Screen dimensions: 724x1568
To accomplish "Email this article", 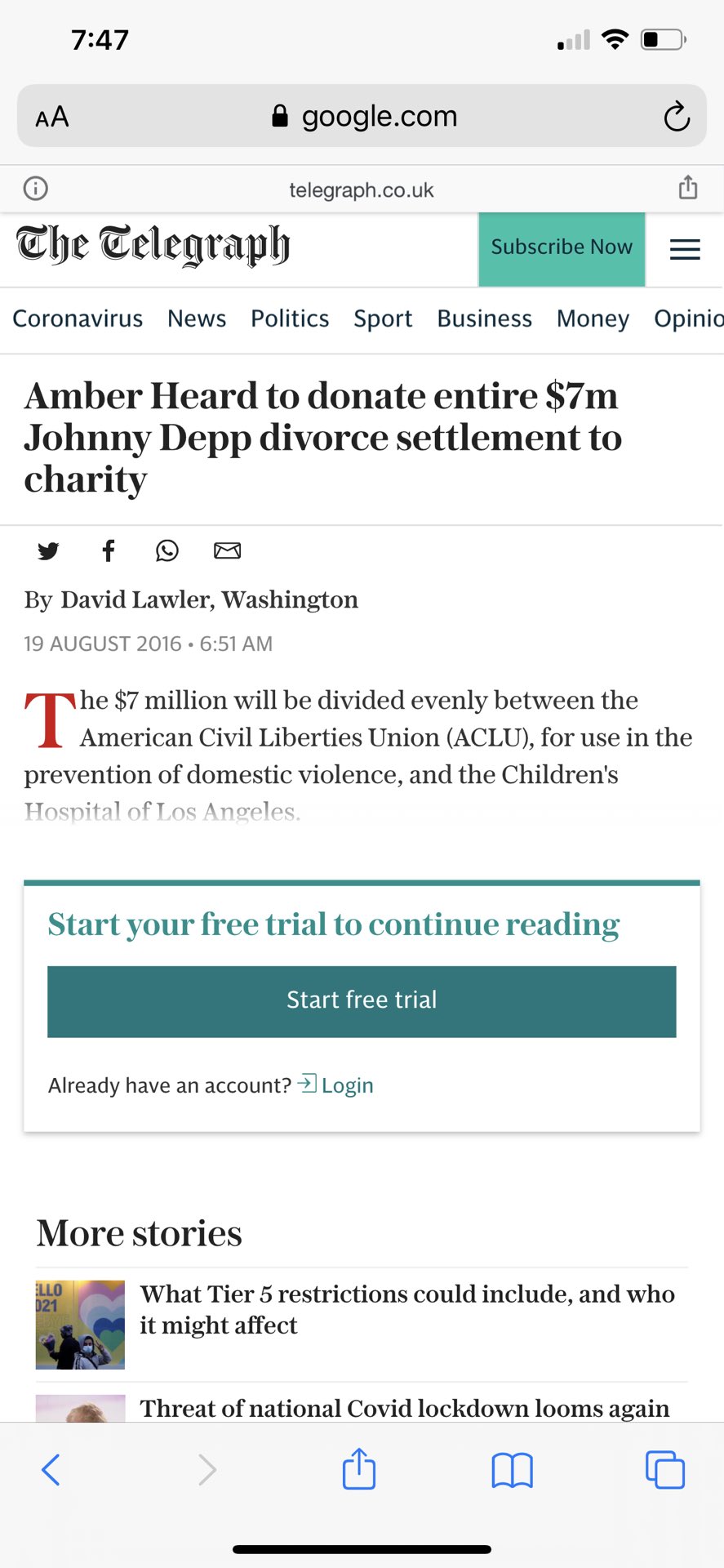I will (x=227, y=551).
